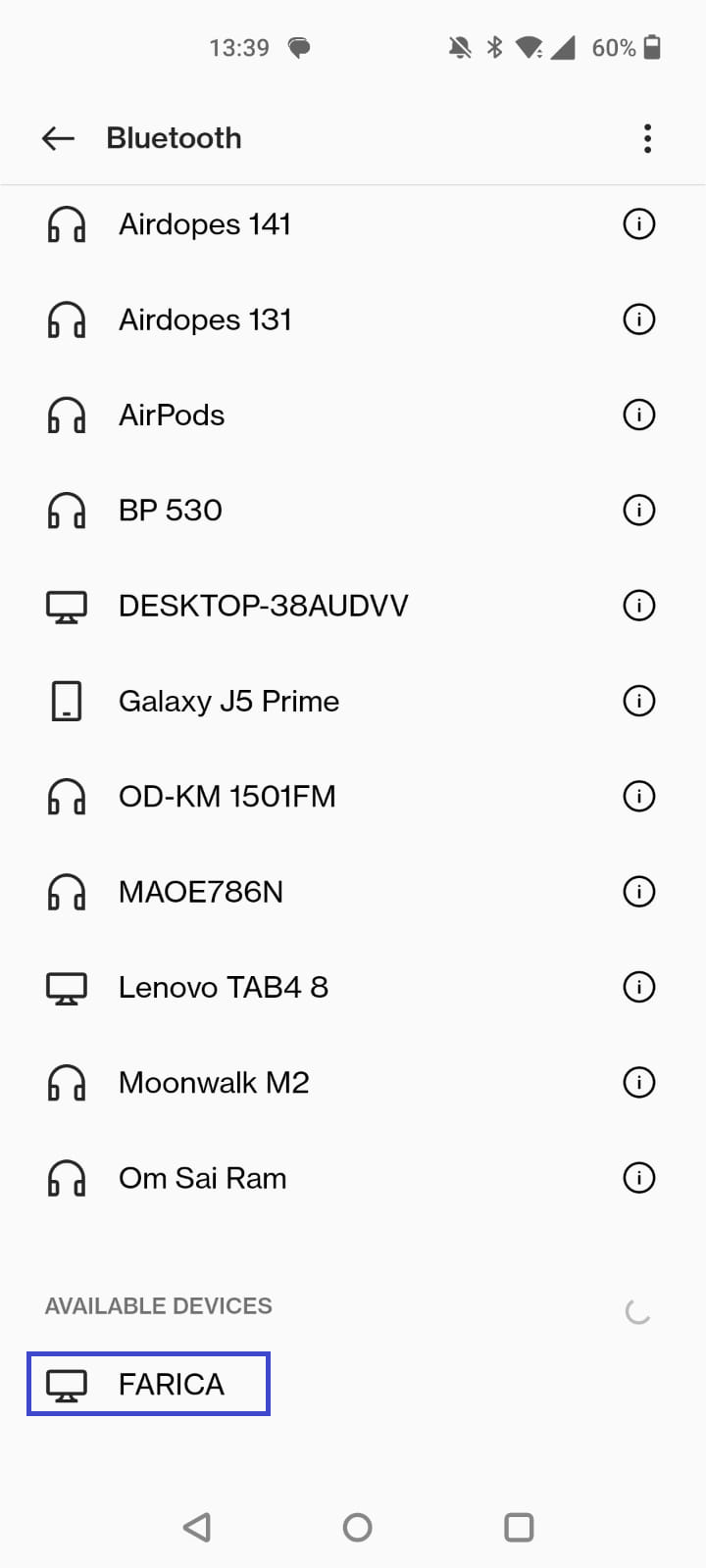Connect to AirPods
The height and width of the screenshot is (1568, 706).
click(172, 416)
